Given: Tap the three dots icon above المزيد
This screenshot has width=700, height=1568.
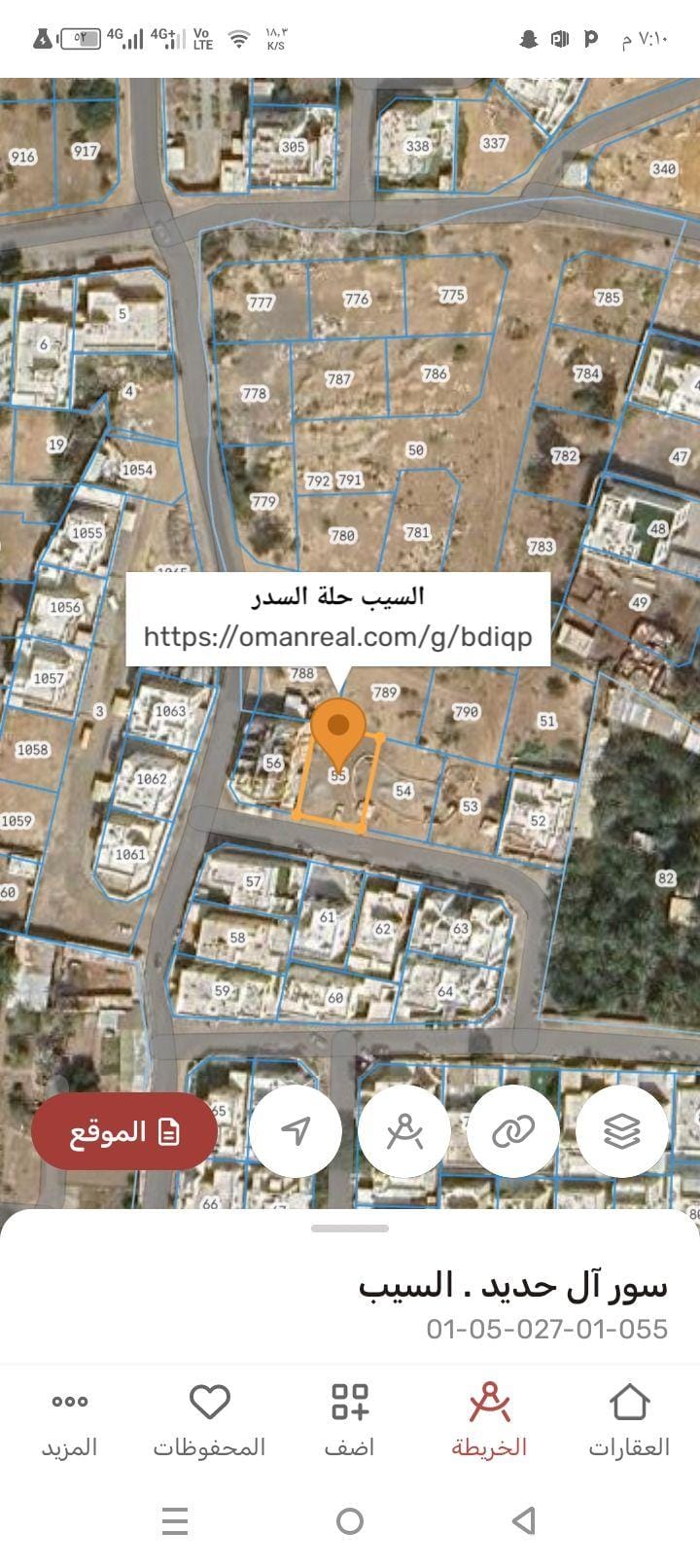Looking at the screenshot, I should [69, 1404].
